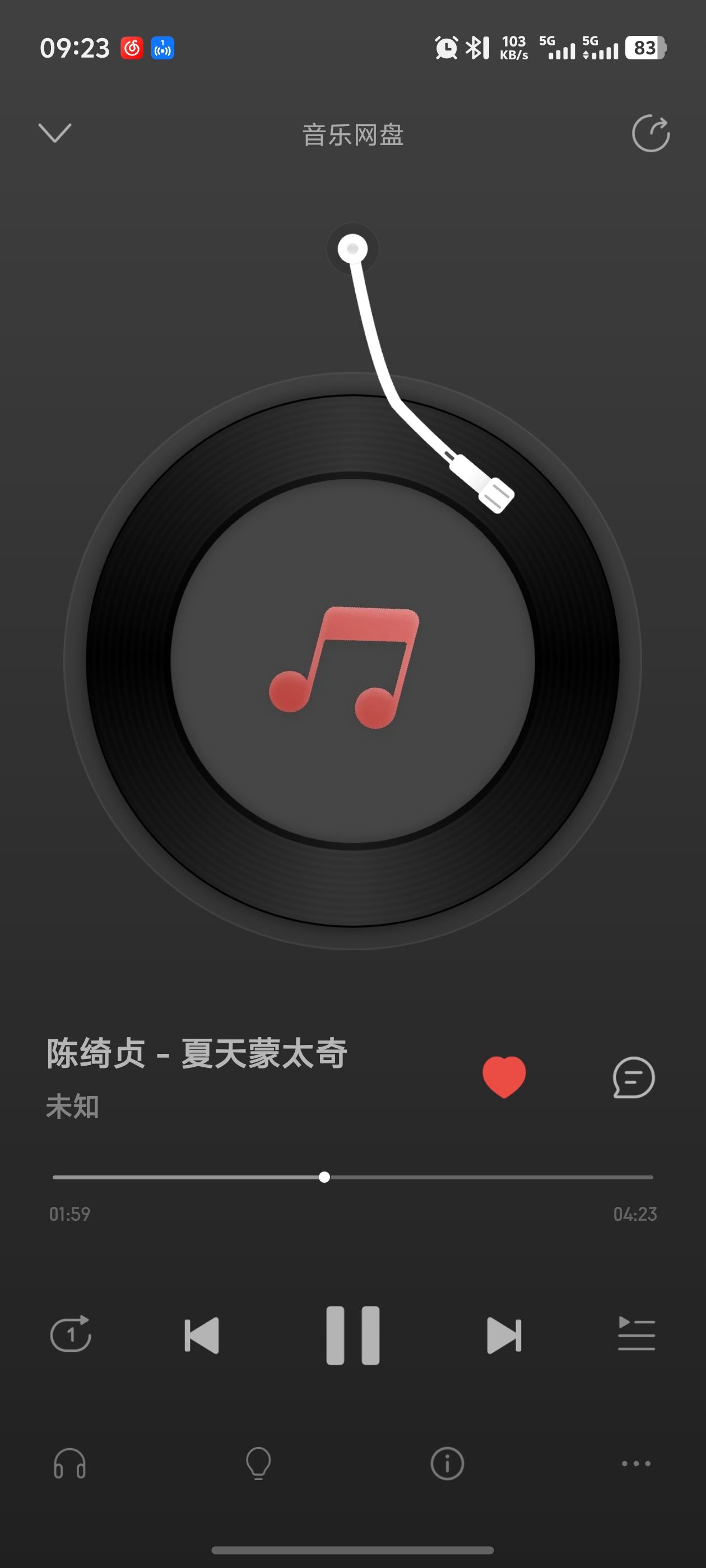Viewport: 706px width, 1568px height.
Task: Pause the current song
Action: 352,1336
